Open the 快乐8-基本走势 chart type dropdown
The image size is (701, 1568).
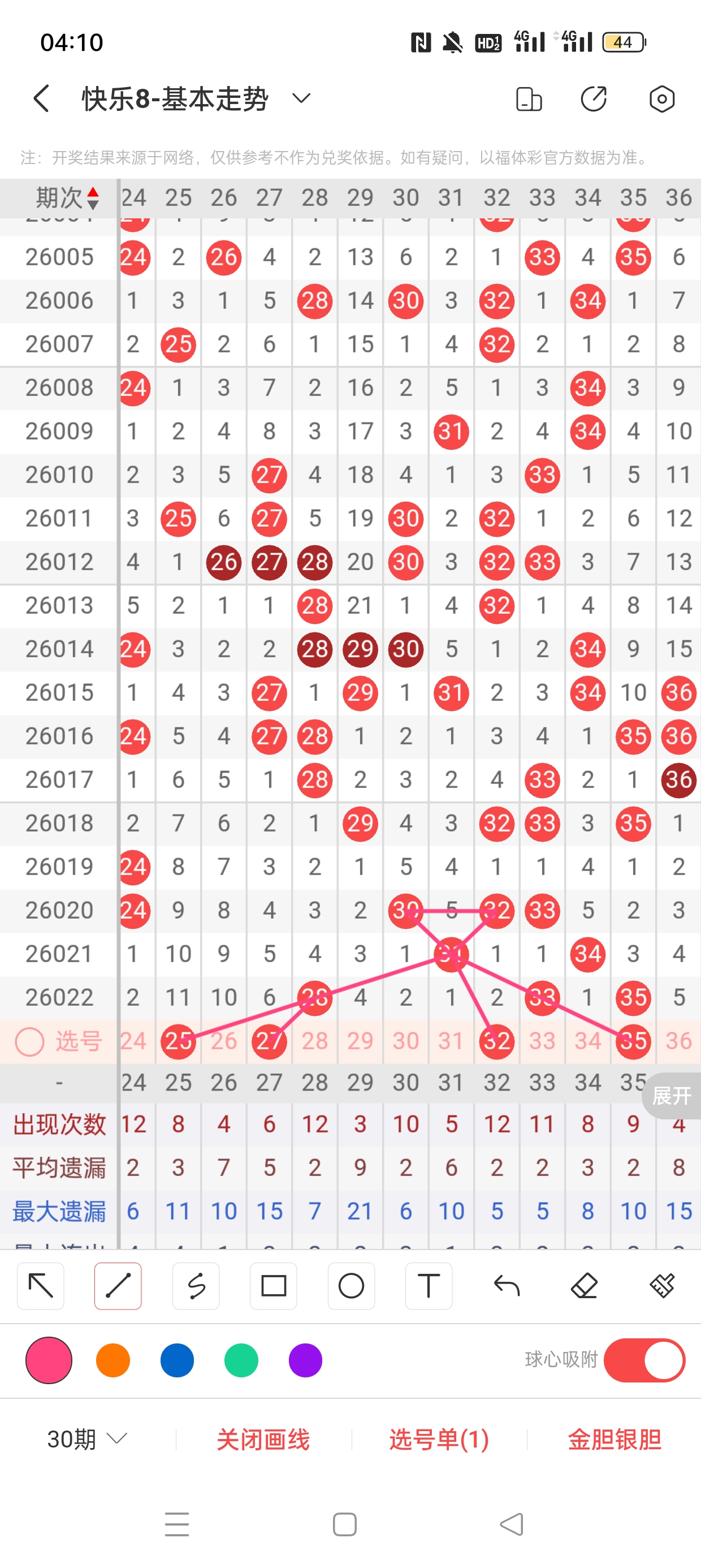click(x=301, y=98)
